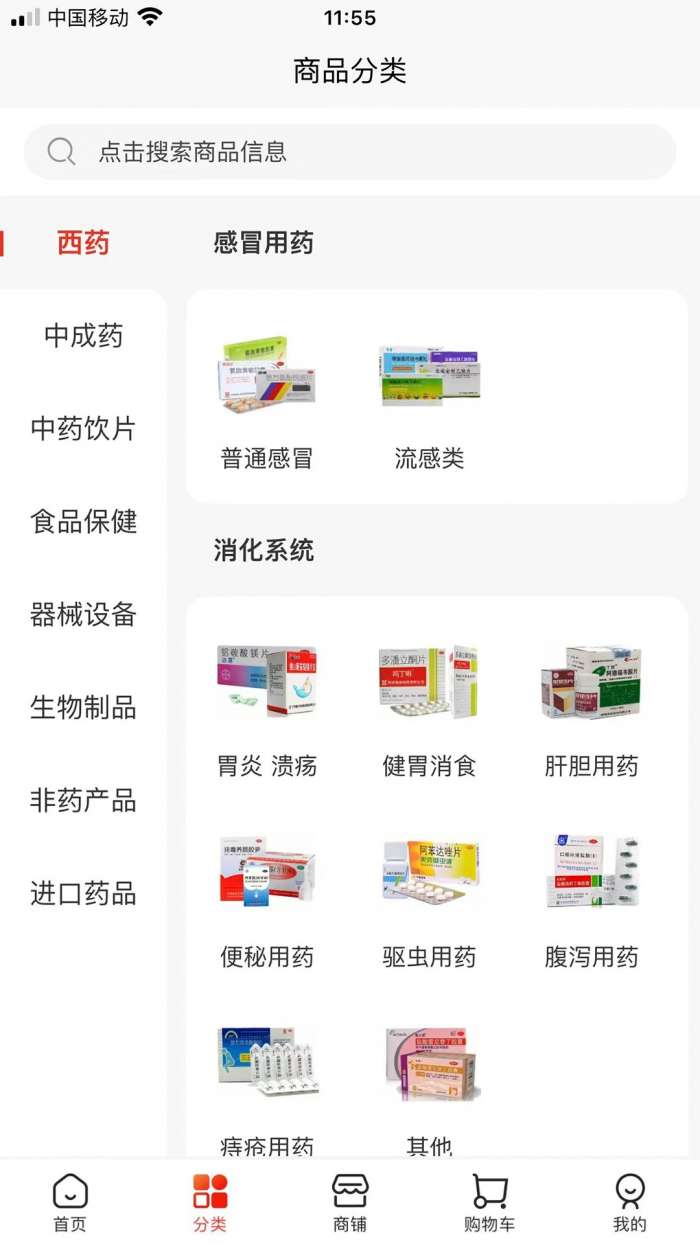The width and height of the screenshot is (700, 1244).
Task: Switch to the 商铺 tab
Action: coord(350,1202)
